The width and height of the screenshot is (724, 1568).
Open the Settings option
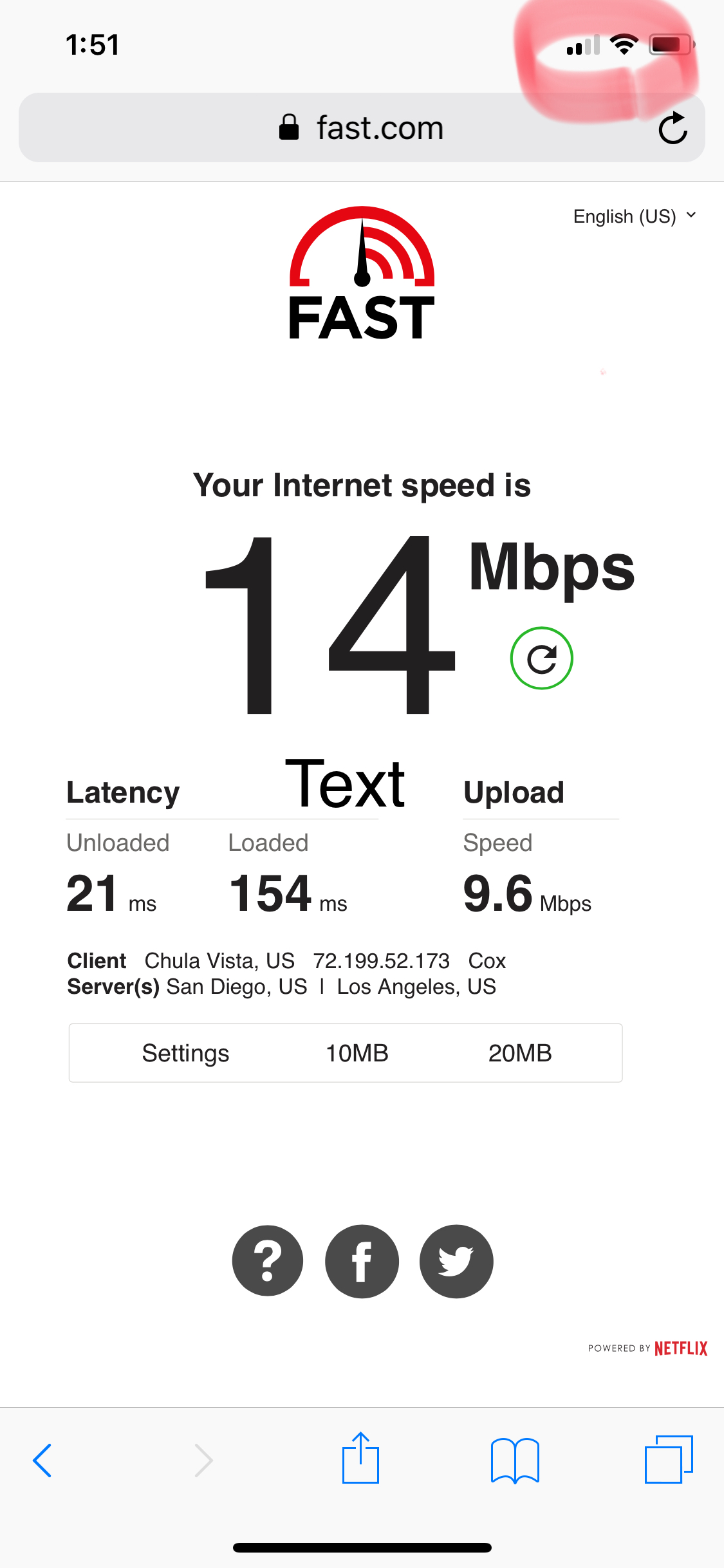(185, 1053)
